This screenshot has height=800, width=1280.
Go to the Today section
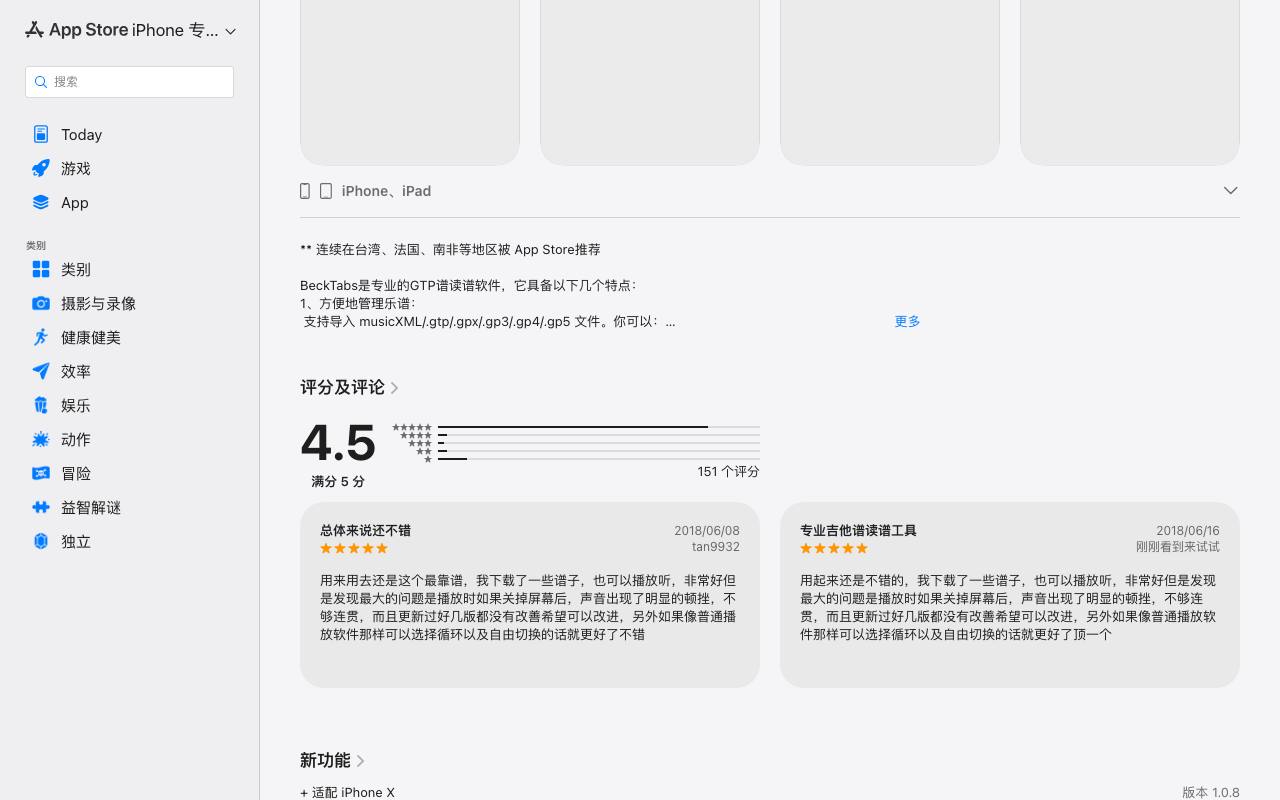(x=129, y=135)
